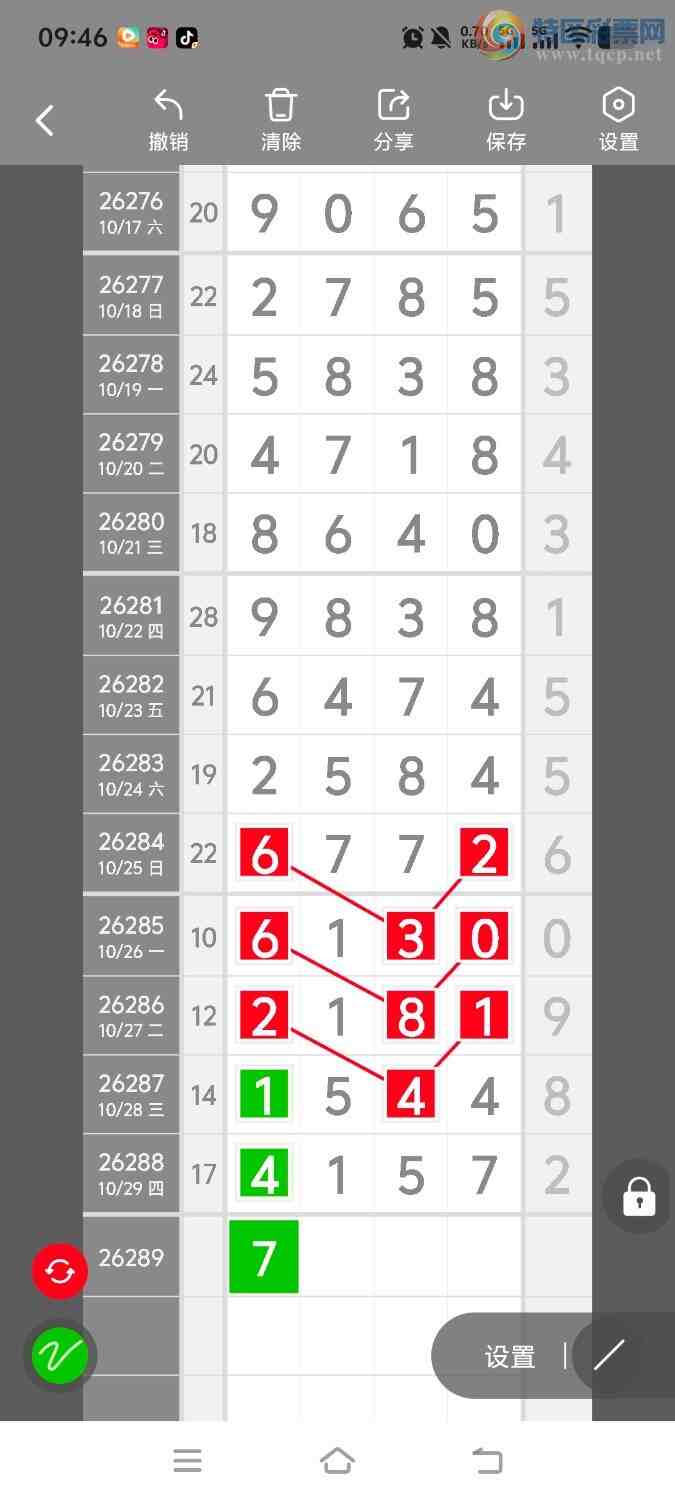This screenshot has height=1500, width=675.
Task: Share the chart via 分享
Action: click(393, 121)
